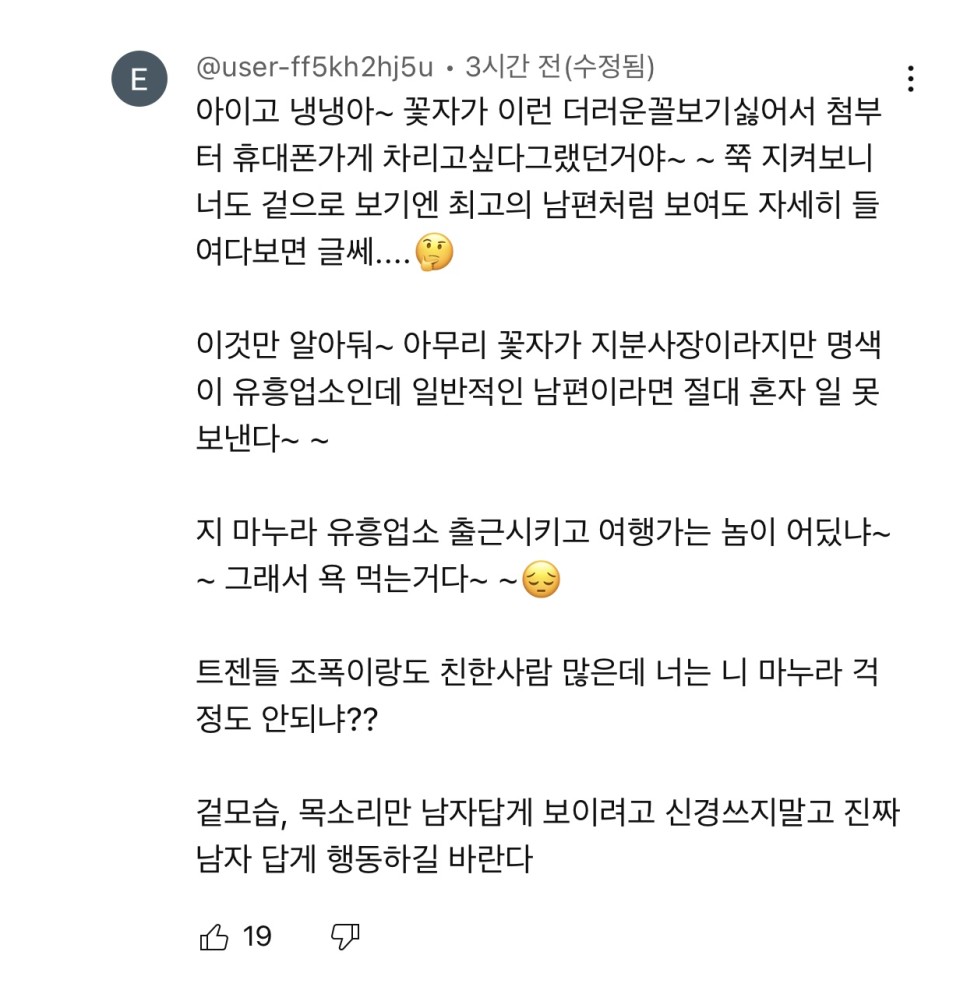This screenshot has width=967, height=1001.
Task: Open the comment's three-dot overflow menu
Action: click(911, 79)
